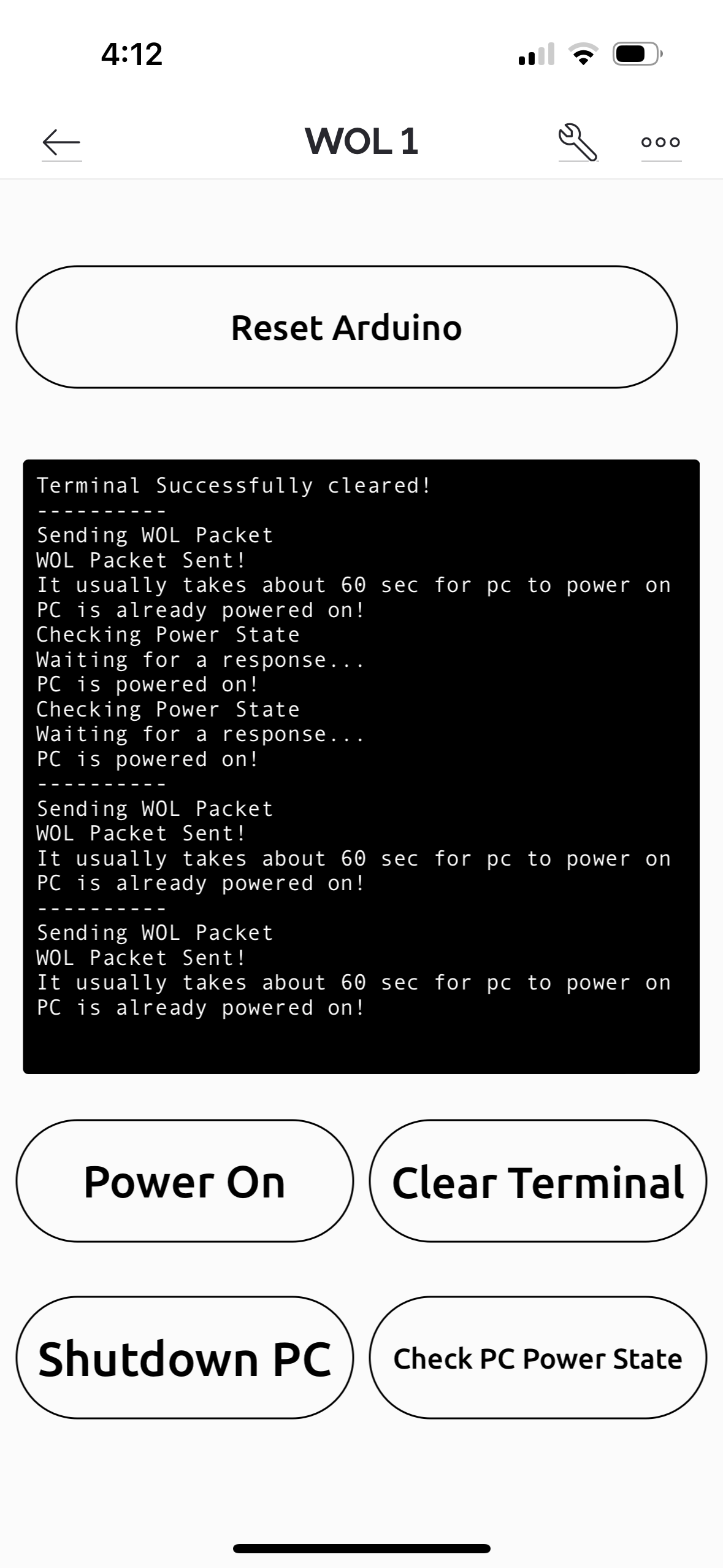
Task: Clear the terminal output
Action: click(x=538, y=1181)
